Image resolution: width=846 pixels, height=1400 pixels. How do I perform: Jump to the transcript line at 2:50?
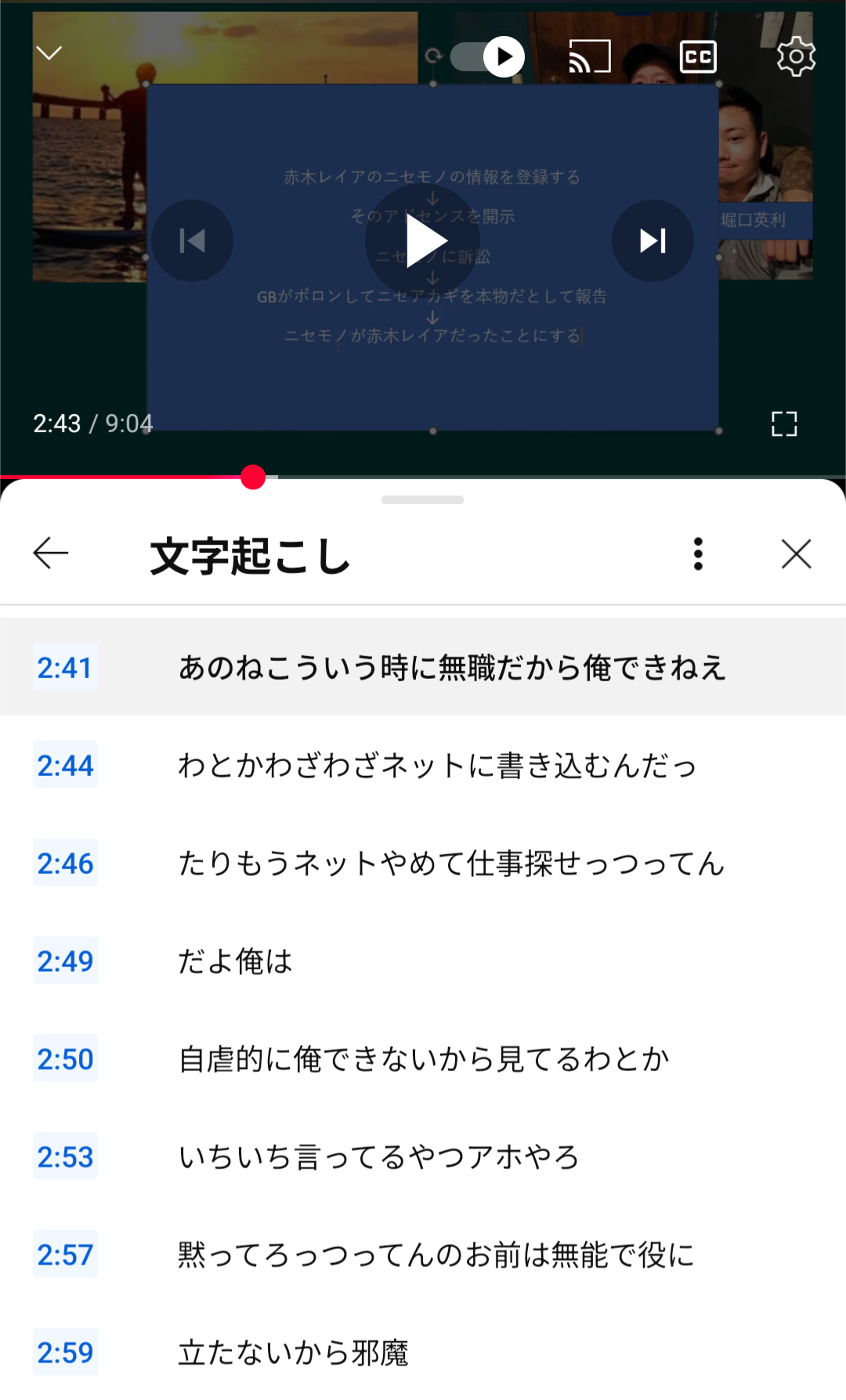pos(423,1059)
